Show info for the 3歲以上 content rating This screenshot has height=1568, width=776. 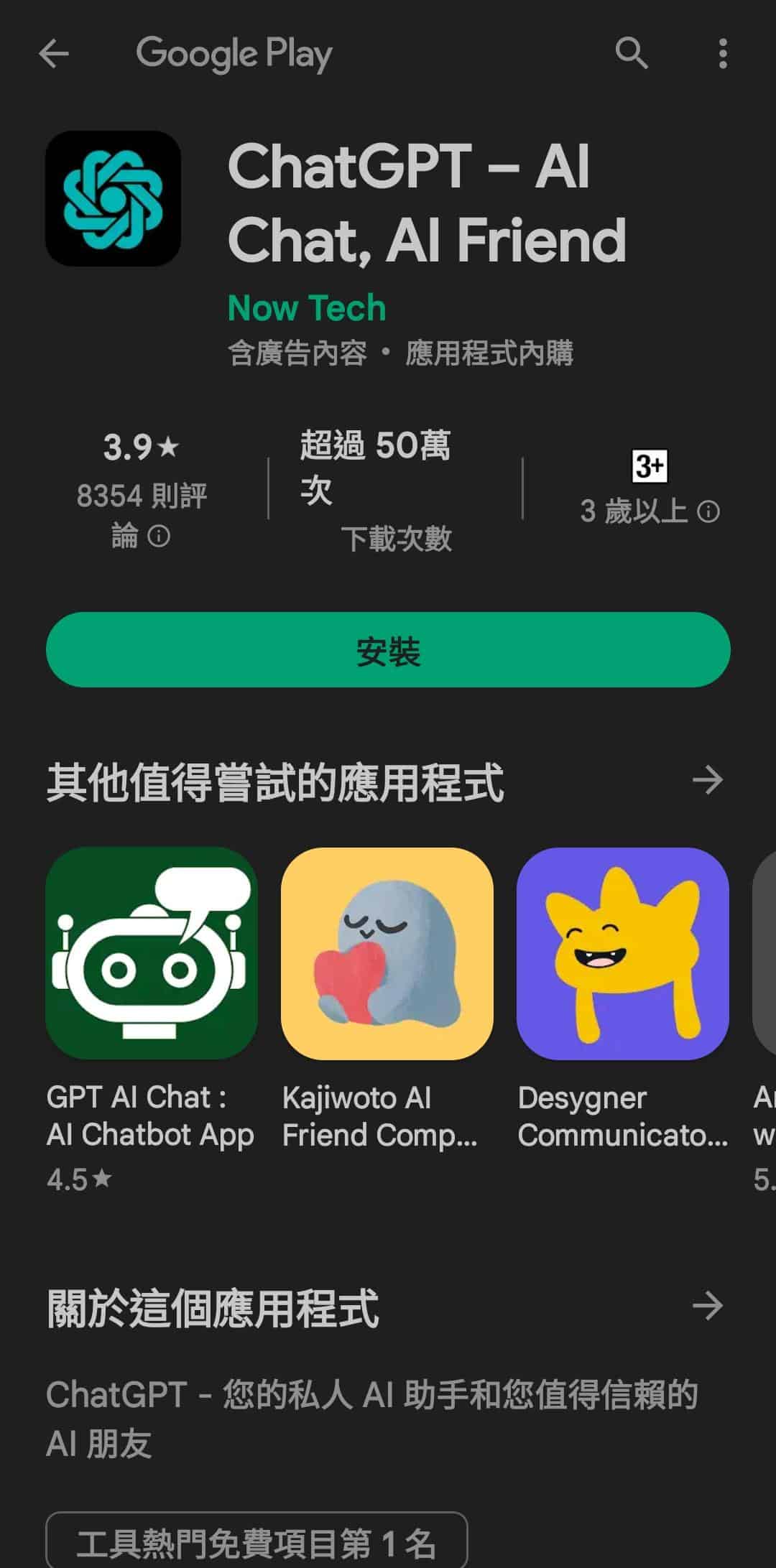click(709, 511)
